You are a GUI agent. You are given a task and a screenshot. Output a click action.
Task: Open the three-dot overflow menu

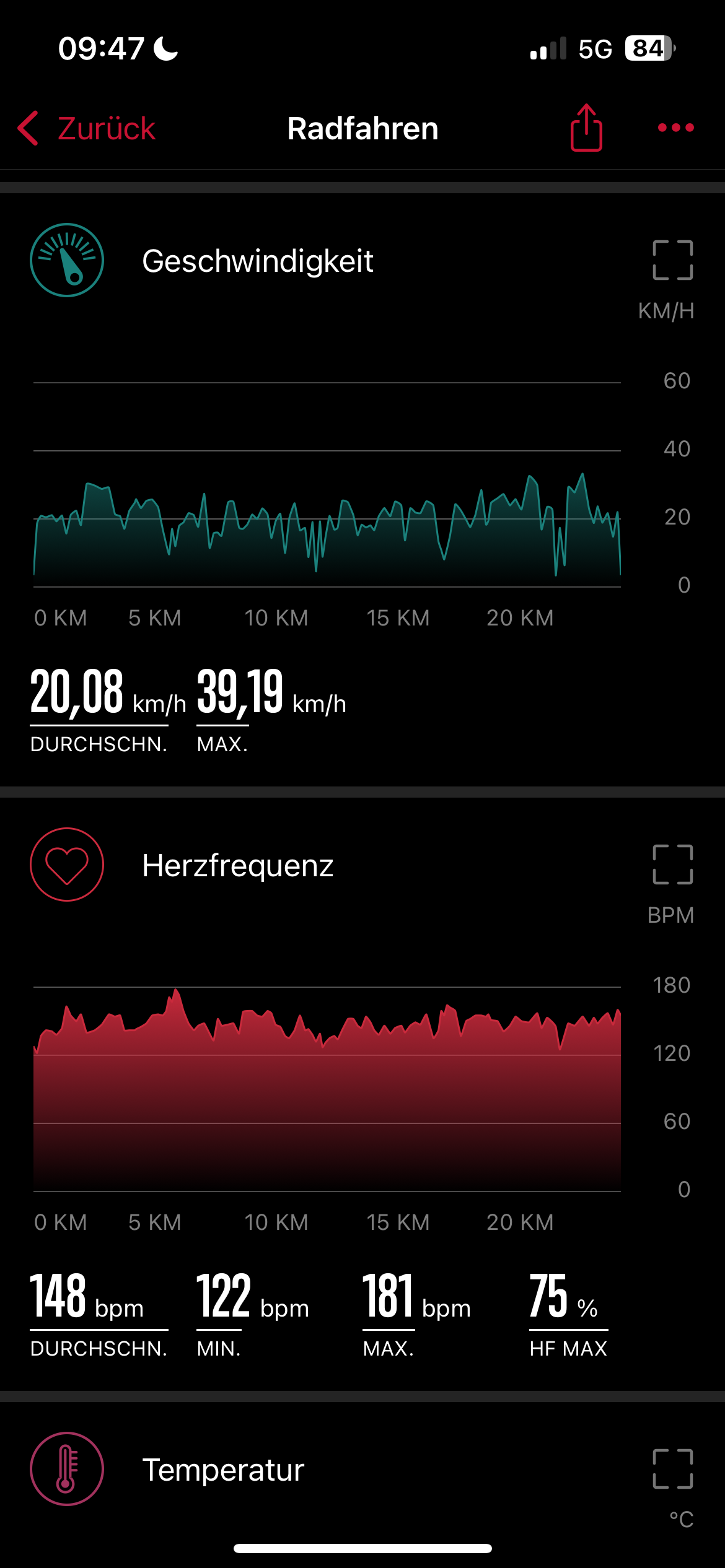click(675, 128)
